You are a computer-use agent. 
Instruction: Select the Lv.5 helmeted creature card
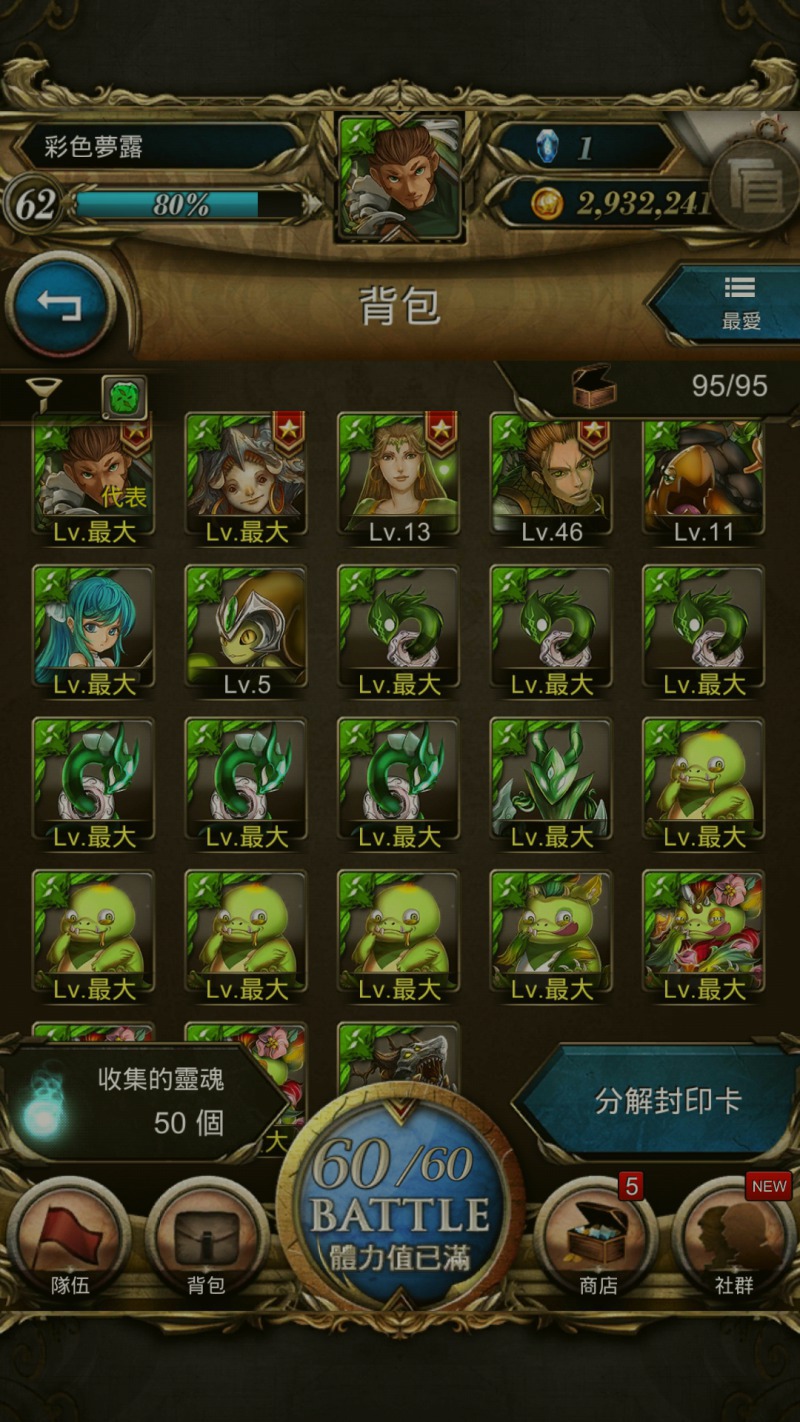point(246,632)
